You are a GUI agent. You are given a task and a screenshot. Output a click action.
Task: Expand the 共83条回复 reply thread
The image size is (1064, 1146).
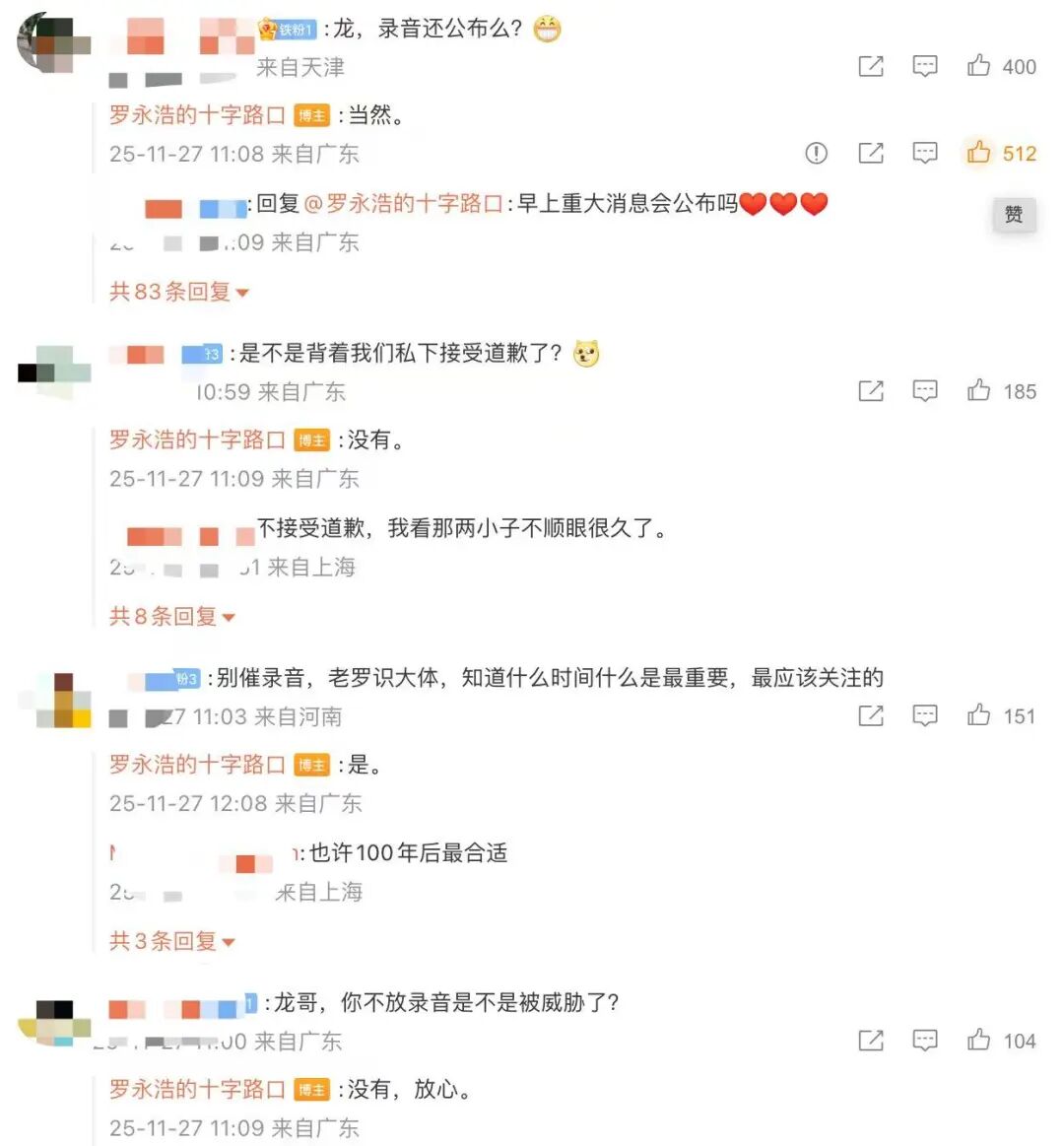coord(175,292)
